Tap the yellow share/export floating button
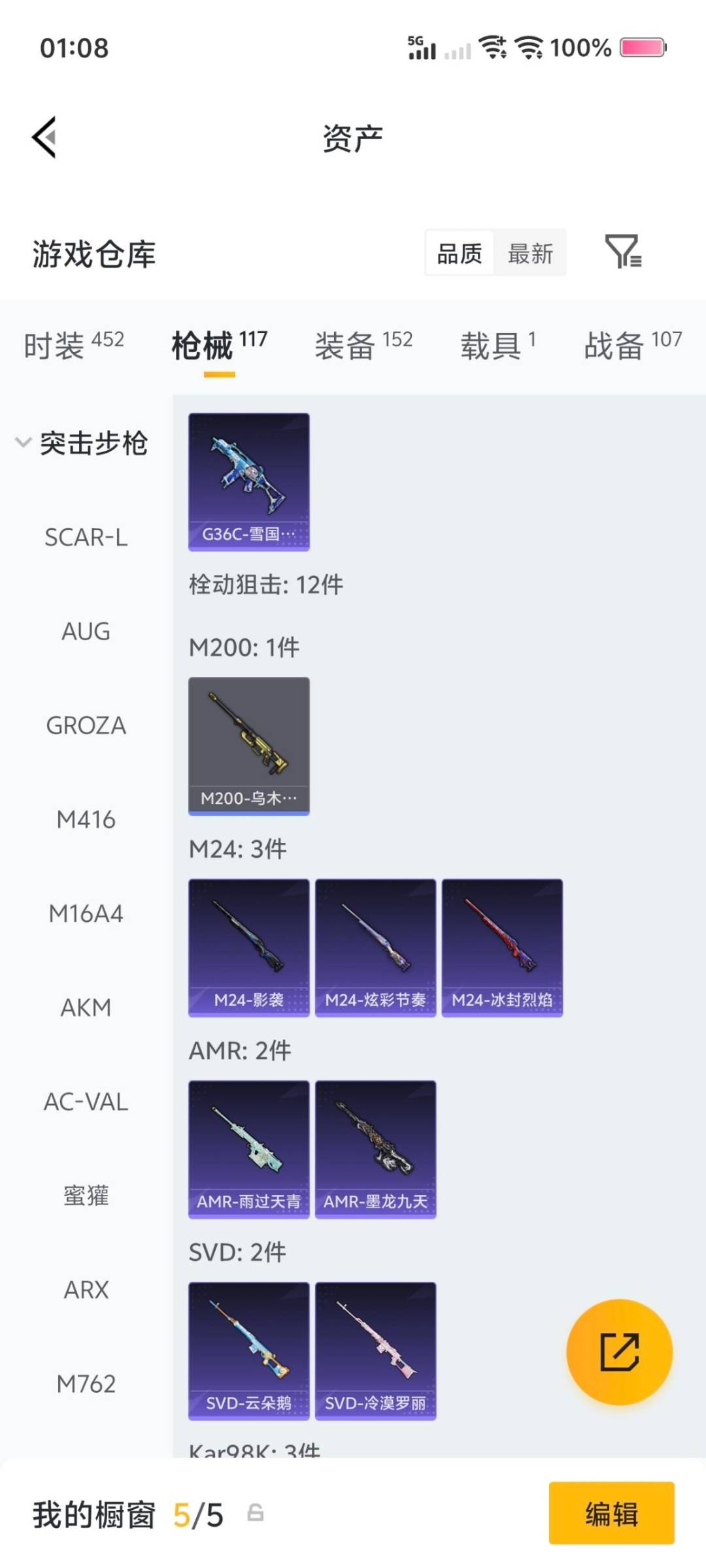The image size is (706, 1568). 620,1351
